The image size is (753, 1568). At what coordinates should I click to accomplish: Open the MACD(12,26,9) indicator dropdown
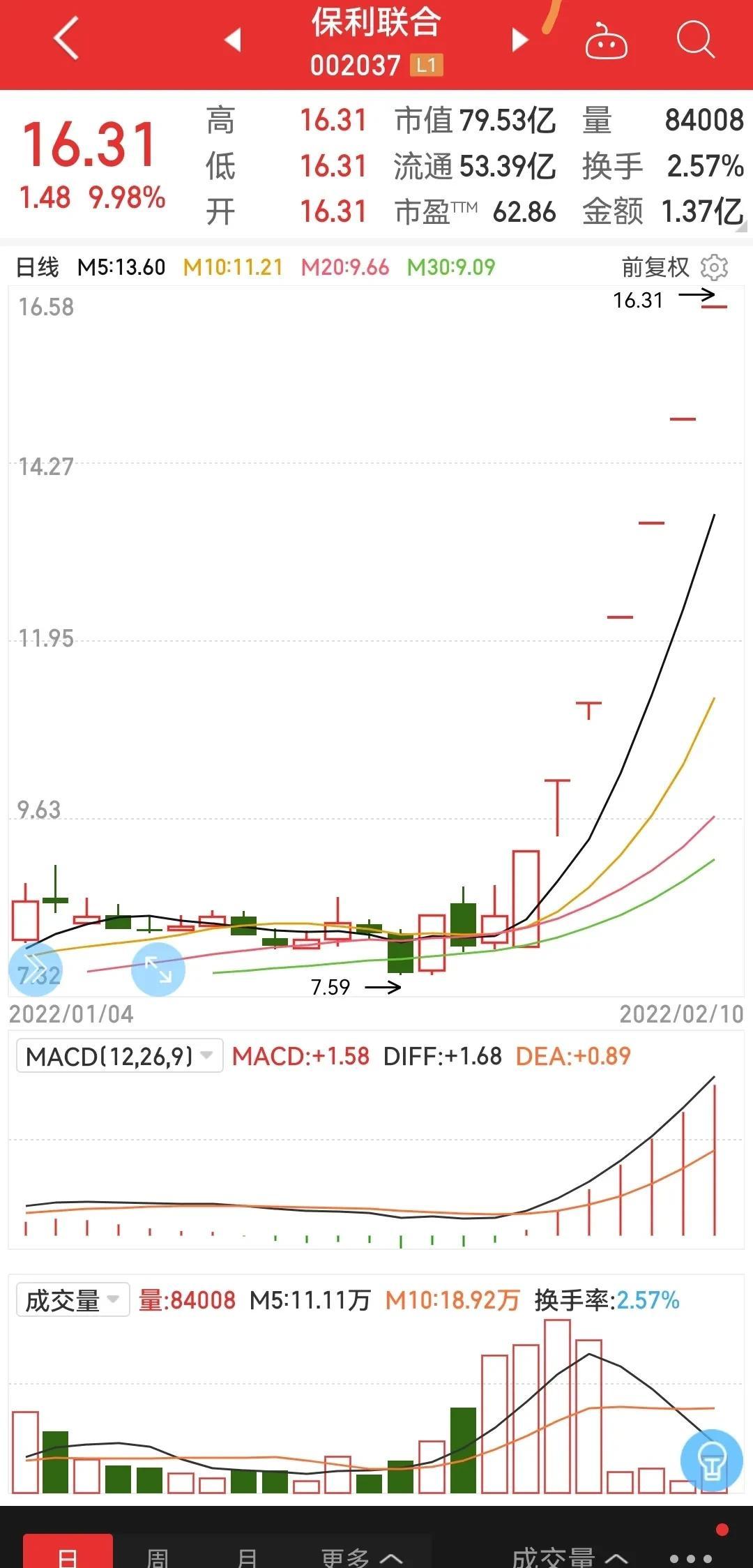(x=119, y=1055)
